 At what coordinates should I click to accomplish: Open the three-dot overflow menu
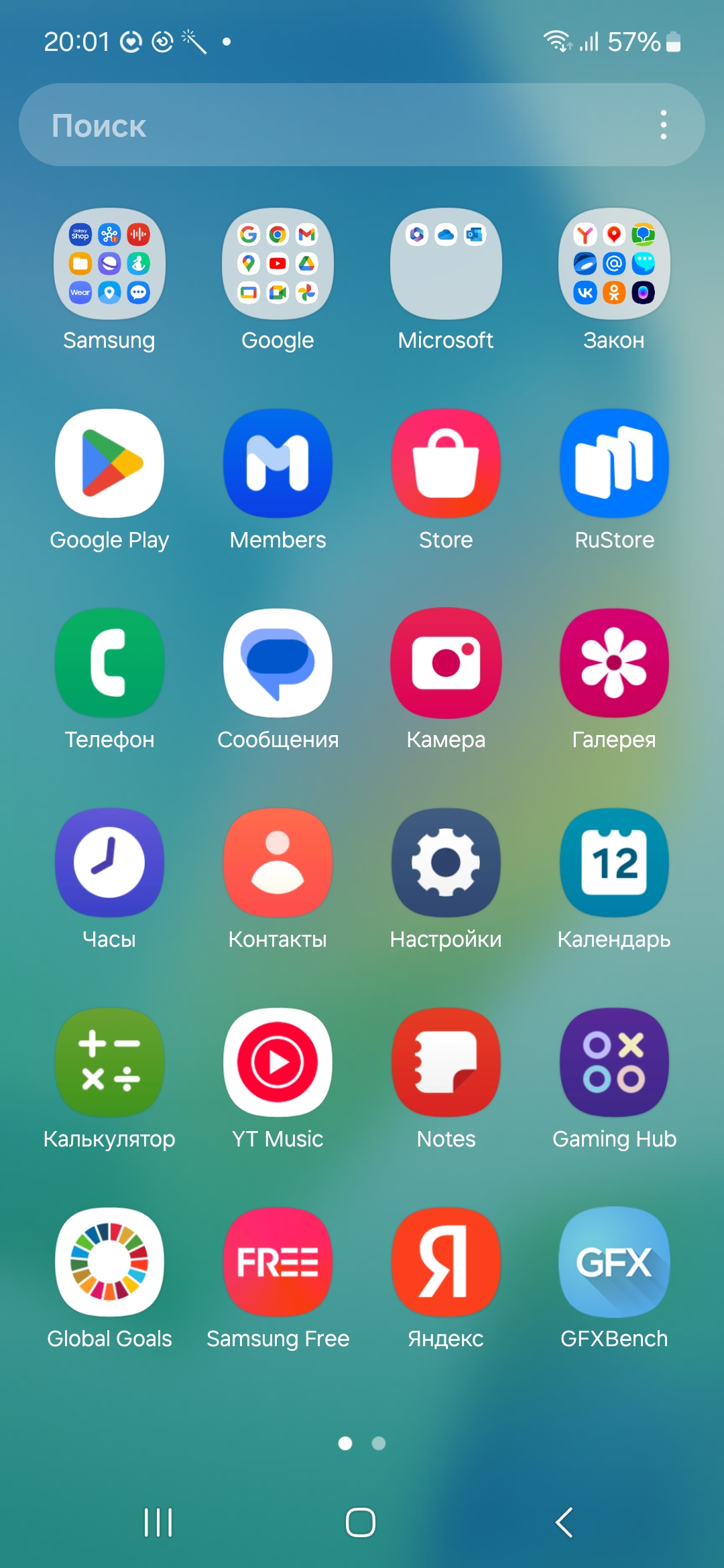(x=663, y=125)
